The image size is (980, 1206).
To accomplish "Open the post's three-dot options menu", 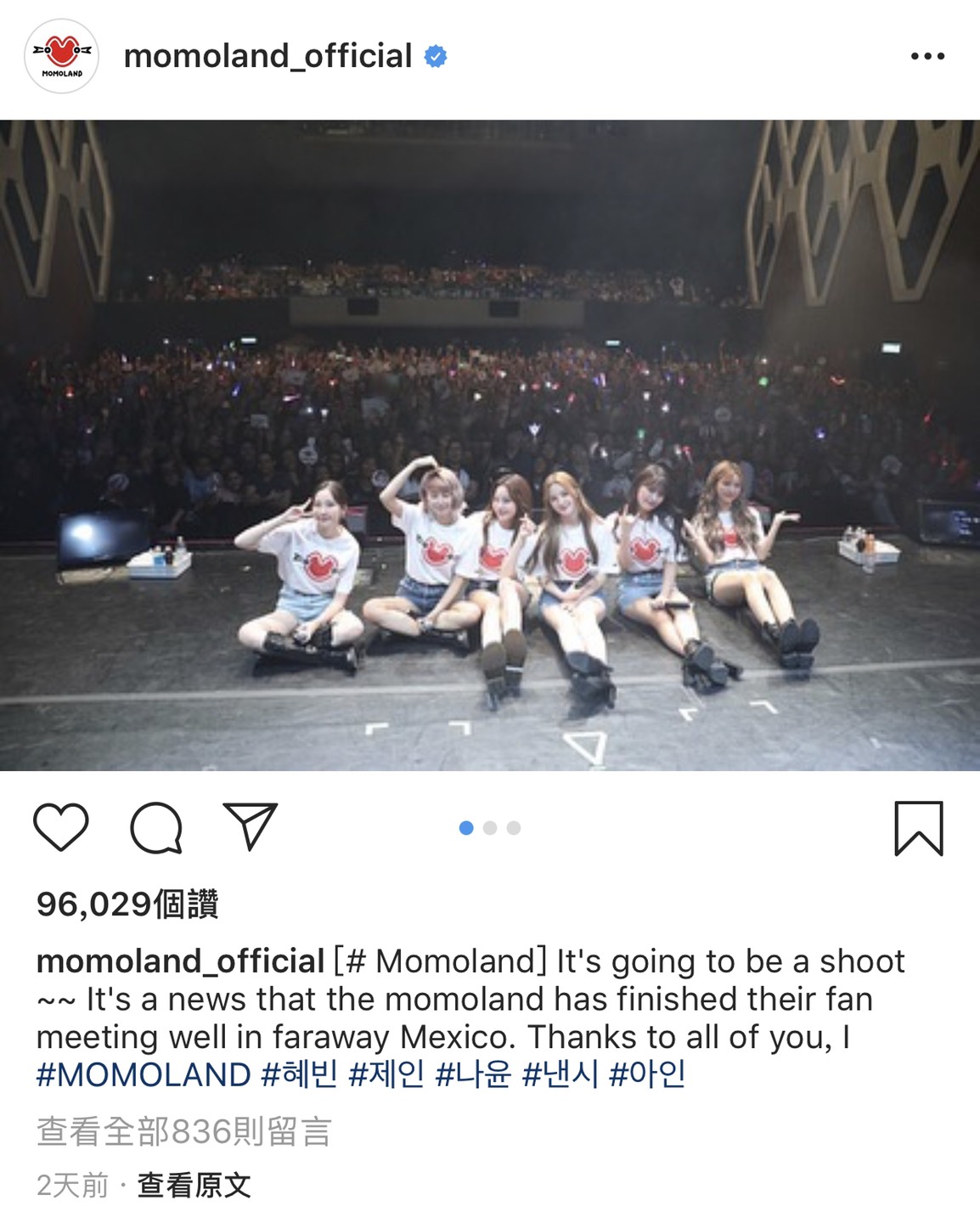I will [926, 56].
